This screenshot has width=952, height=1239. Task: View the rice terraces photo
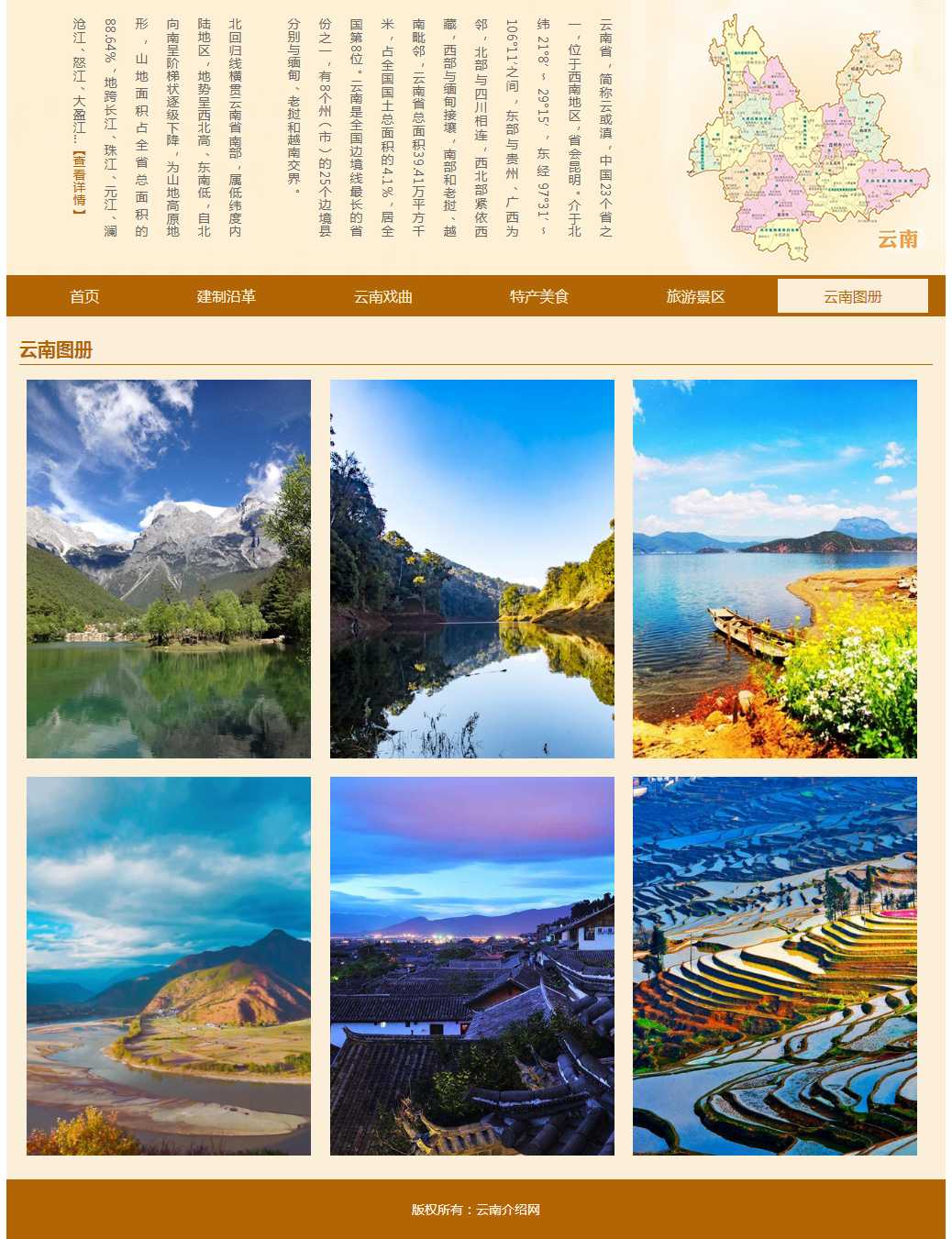tap(774, 966)
